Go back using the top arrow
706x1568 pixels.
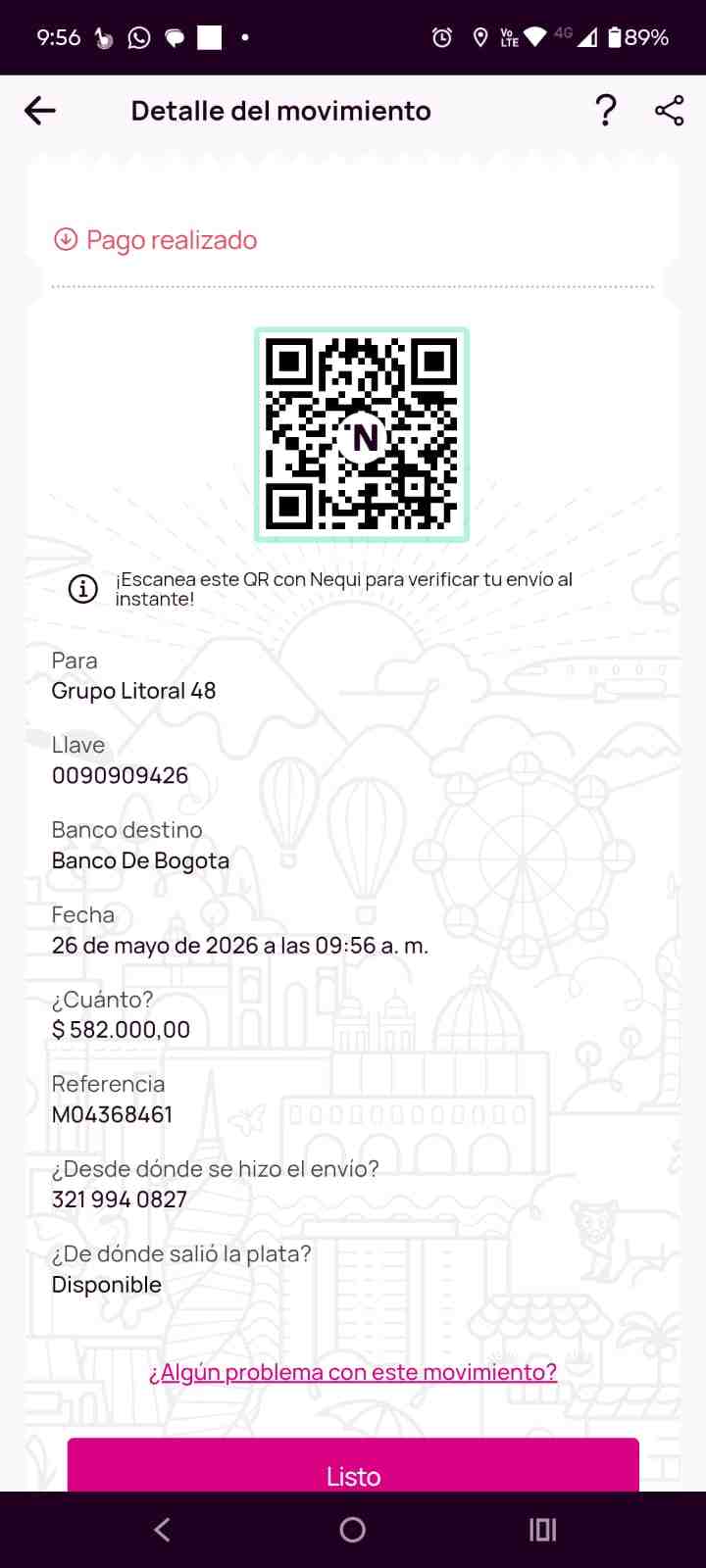tap(39, 111)
